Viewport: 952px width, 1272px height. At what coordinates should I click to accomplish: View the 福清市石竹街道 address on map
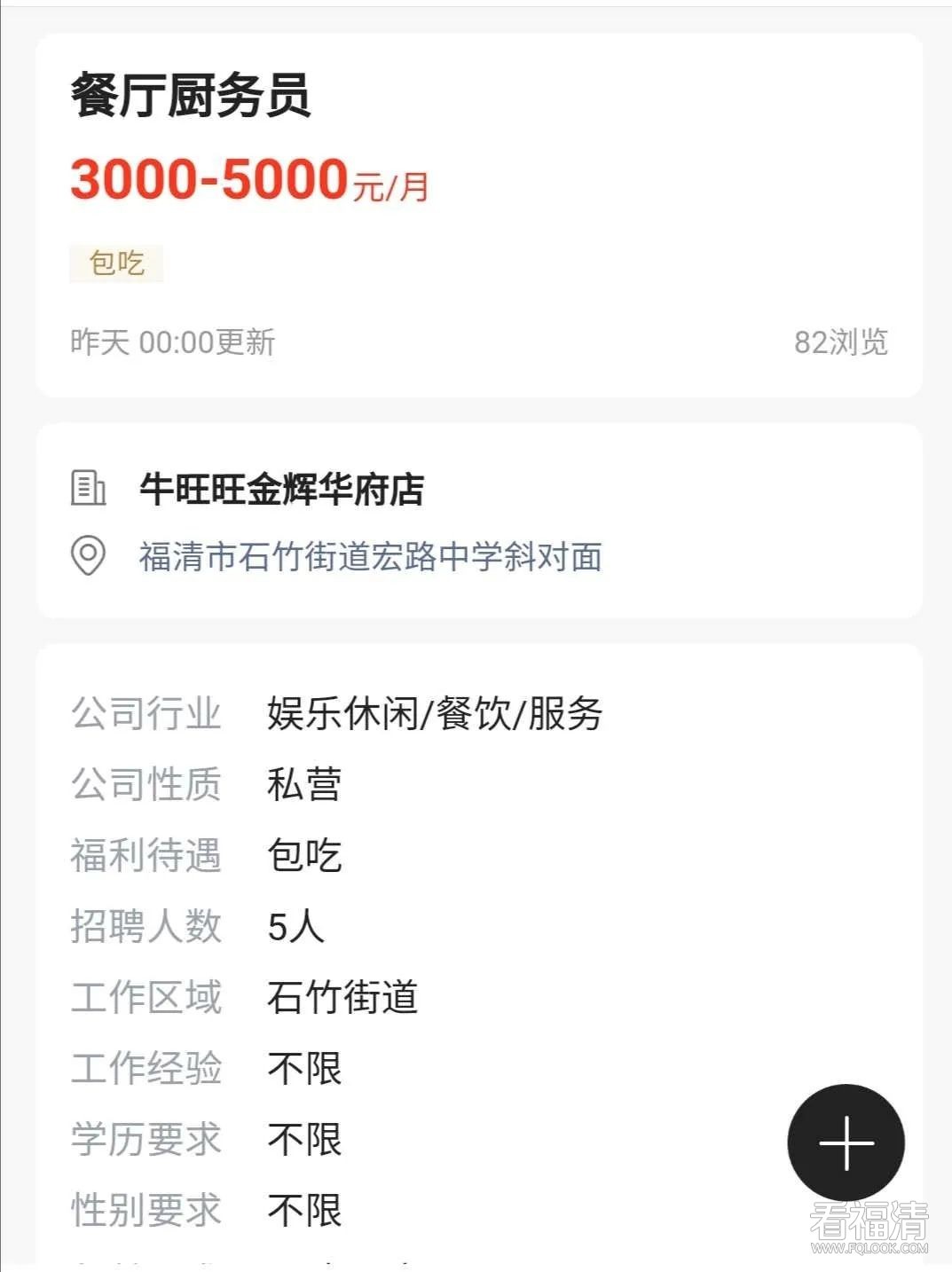(x=370, y=557)
